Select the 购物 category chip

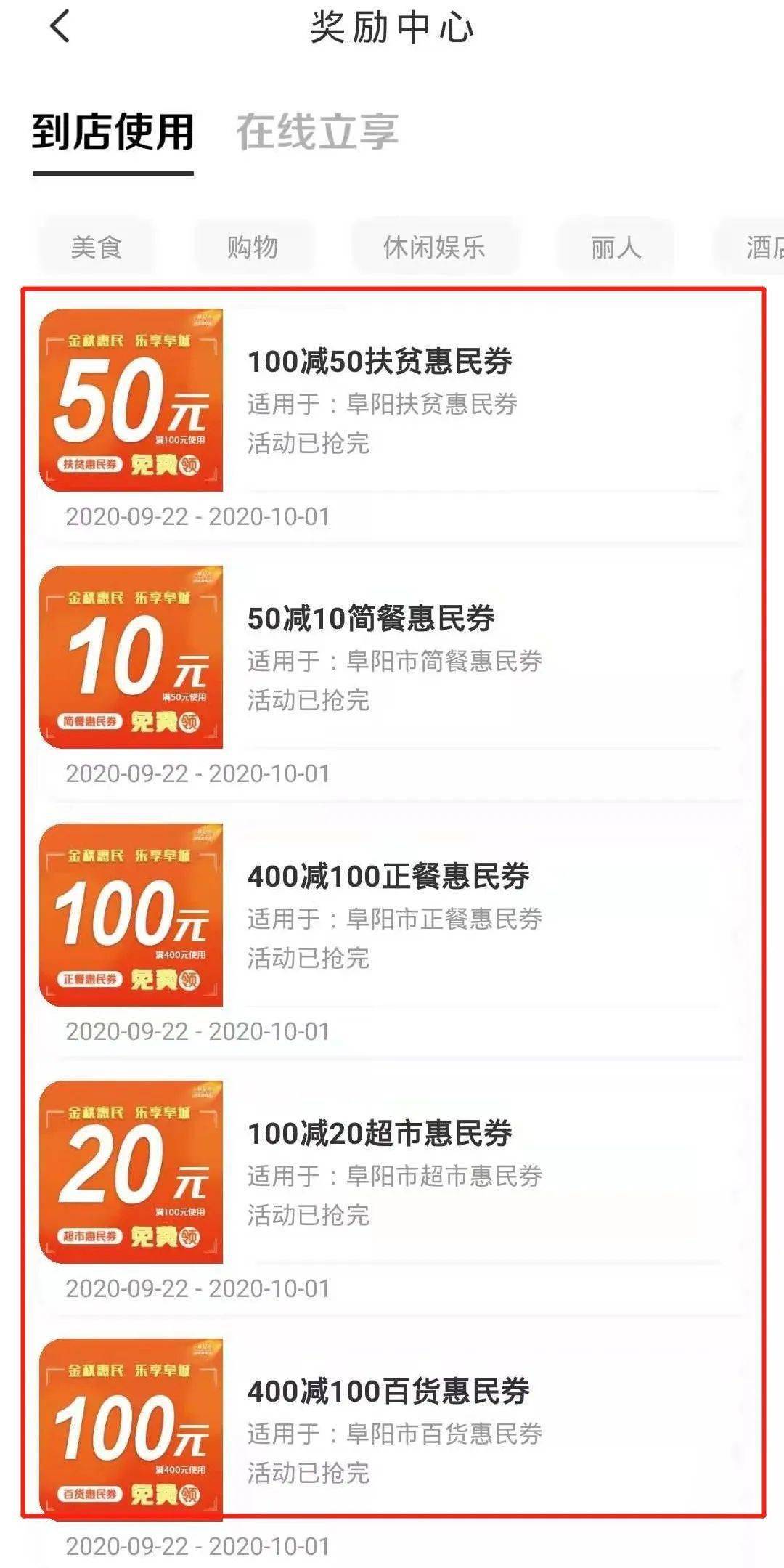[253, 248]
